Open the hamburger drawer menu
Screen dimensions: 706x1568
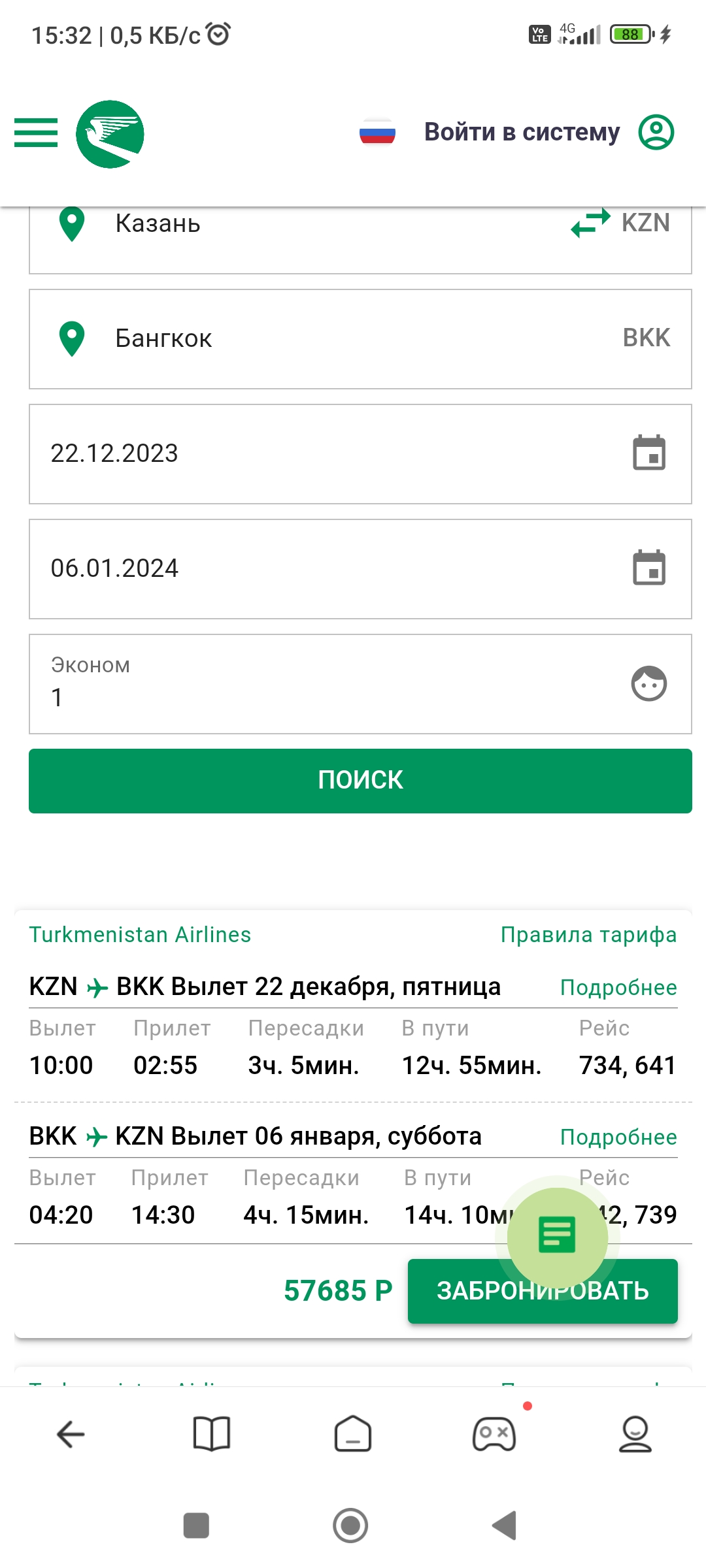tap(36, 133)
